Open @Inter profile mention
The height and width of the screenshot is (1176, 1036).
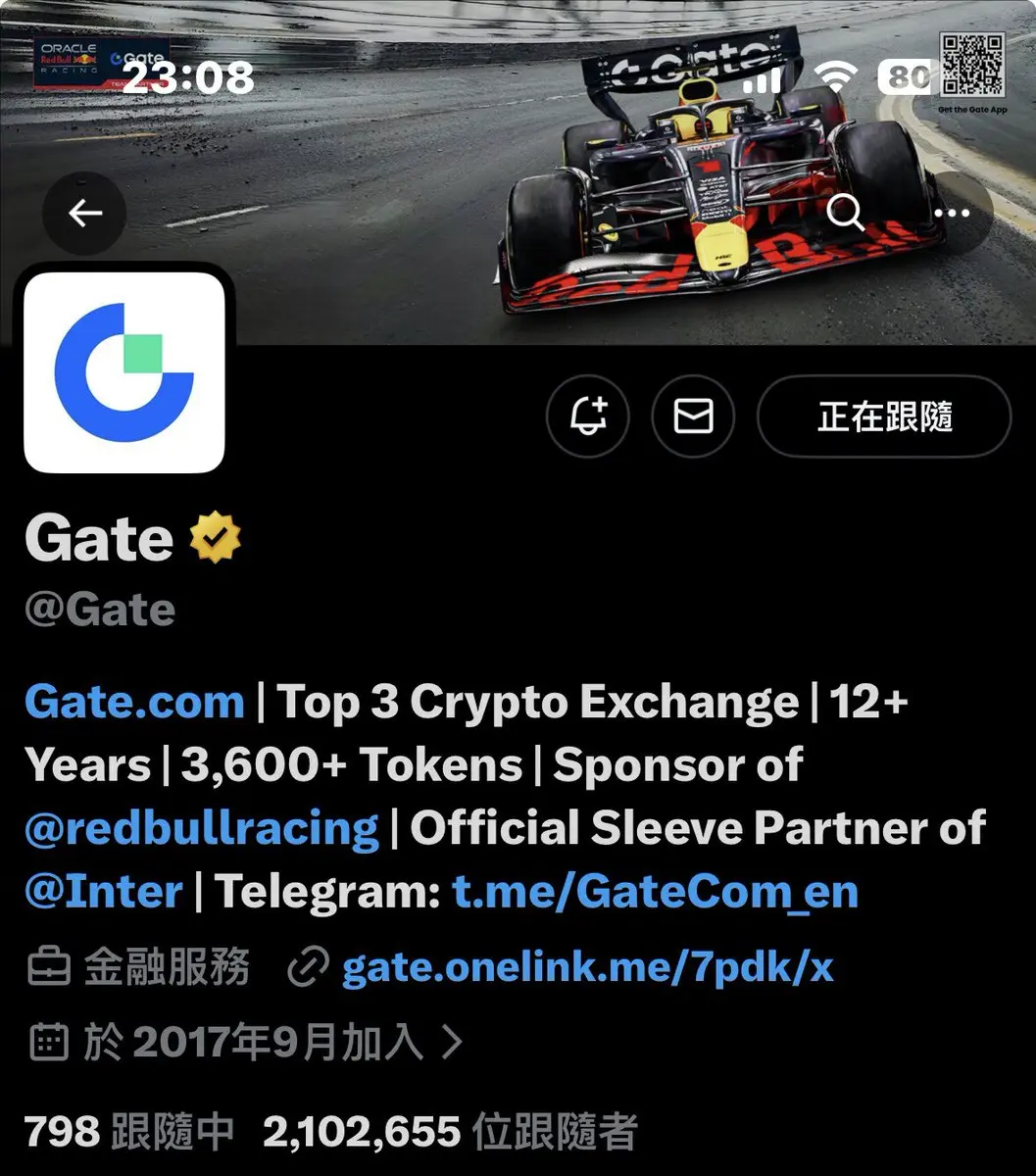pyautogui.click(x=102, y=891)
